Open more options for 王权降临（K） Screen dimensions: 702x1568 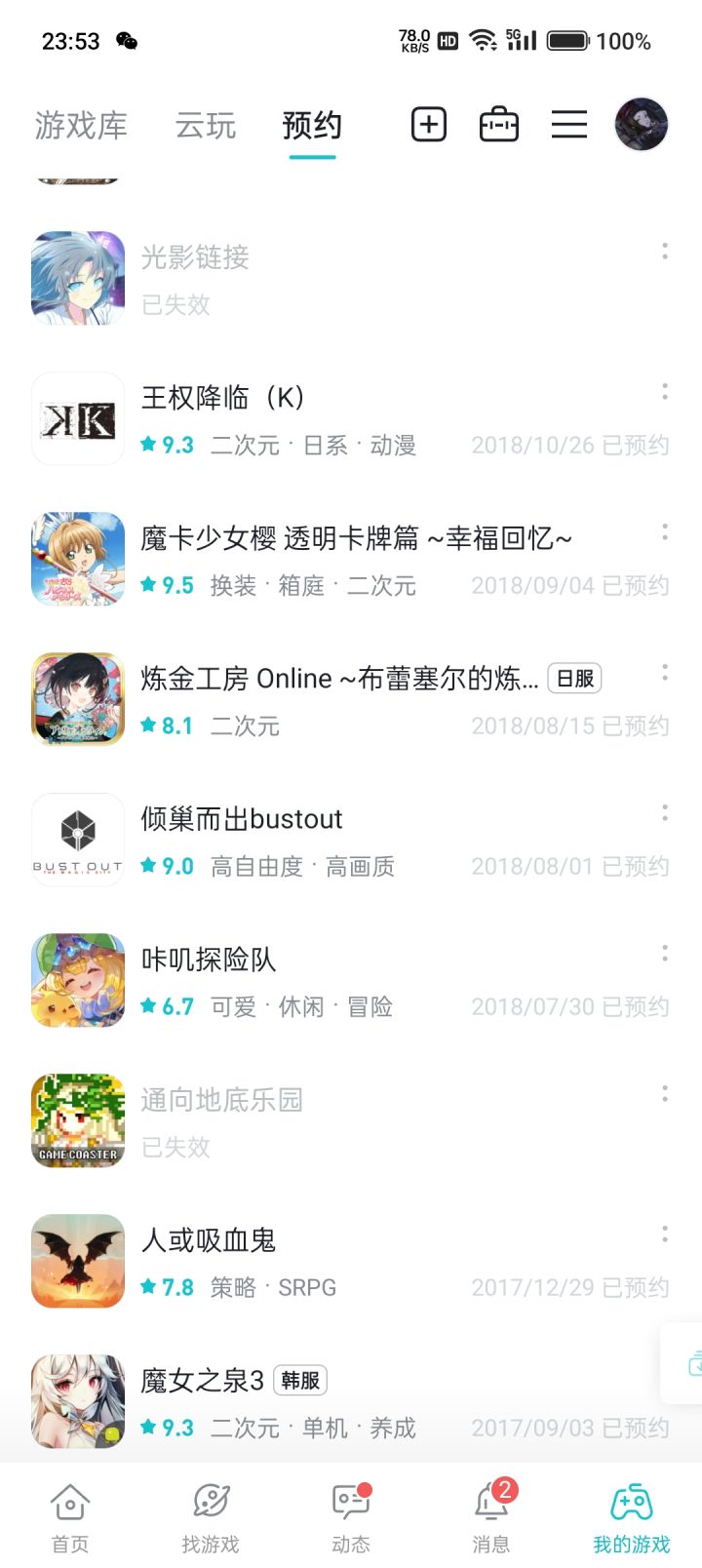coord(665,392)
